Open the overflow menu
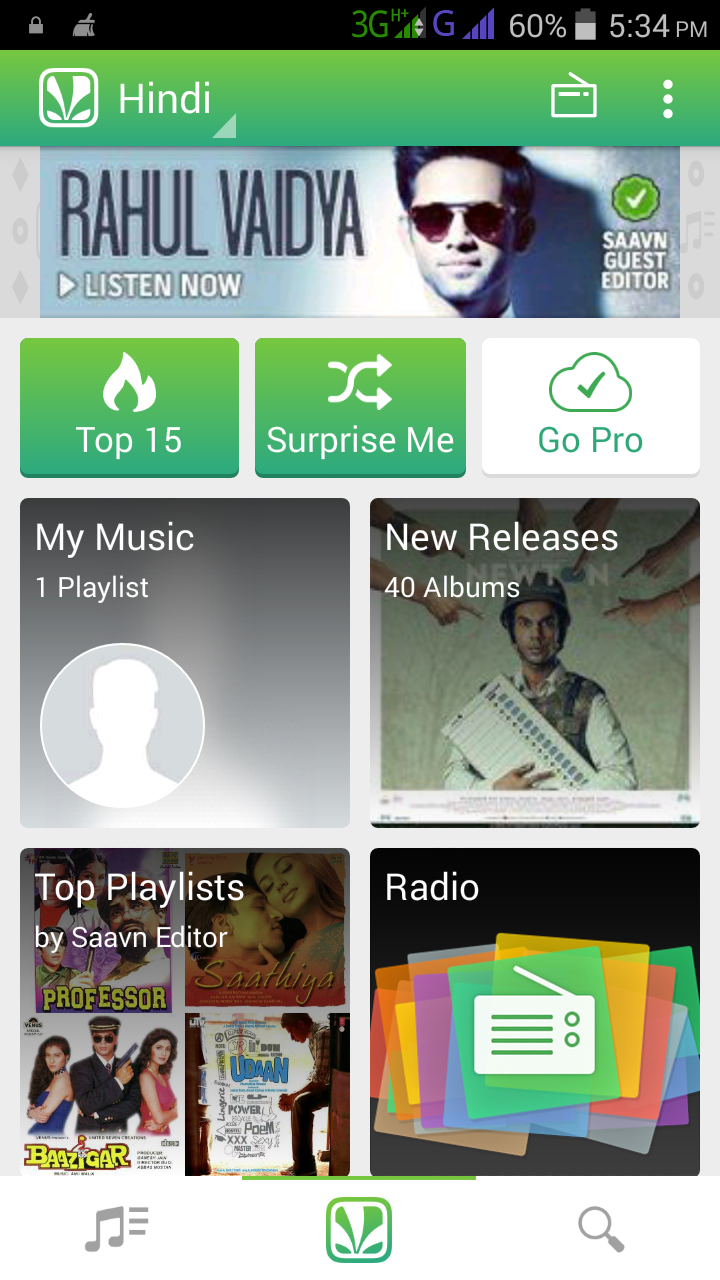This screenshot has height=1280, width=720. pos(668,99)
